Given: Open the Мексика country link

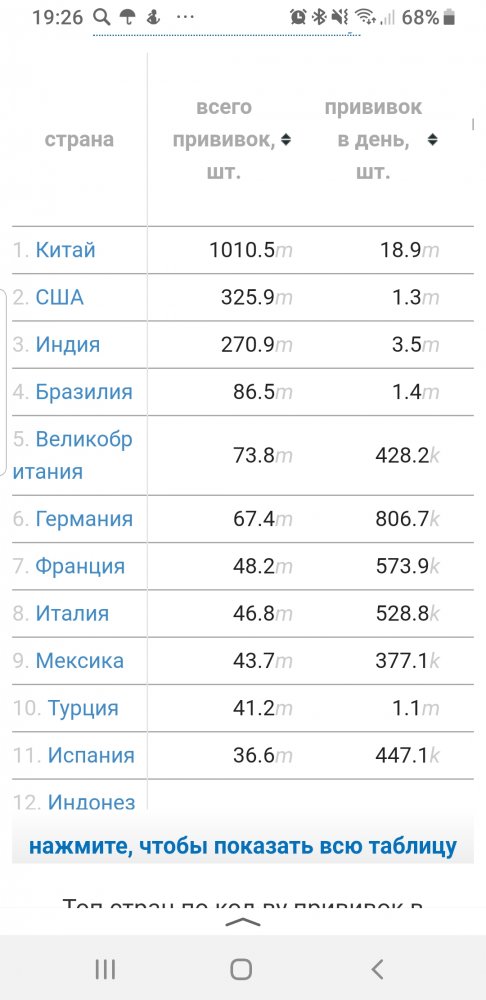Looking at the screenshot, I should [80, 660].
